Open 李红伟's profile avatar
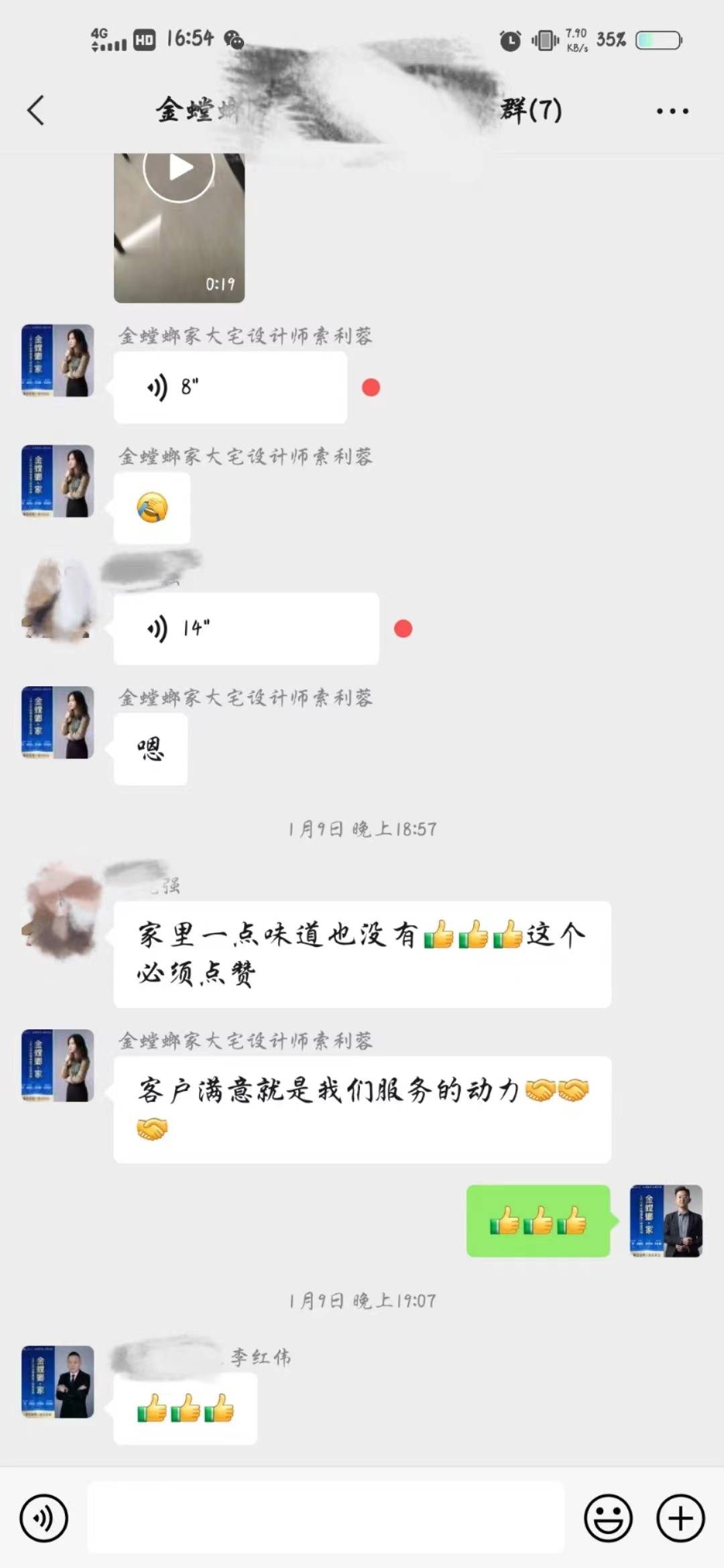Viewport: 724px width, 1568px height. coord(58,1382)
